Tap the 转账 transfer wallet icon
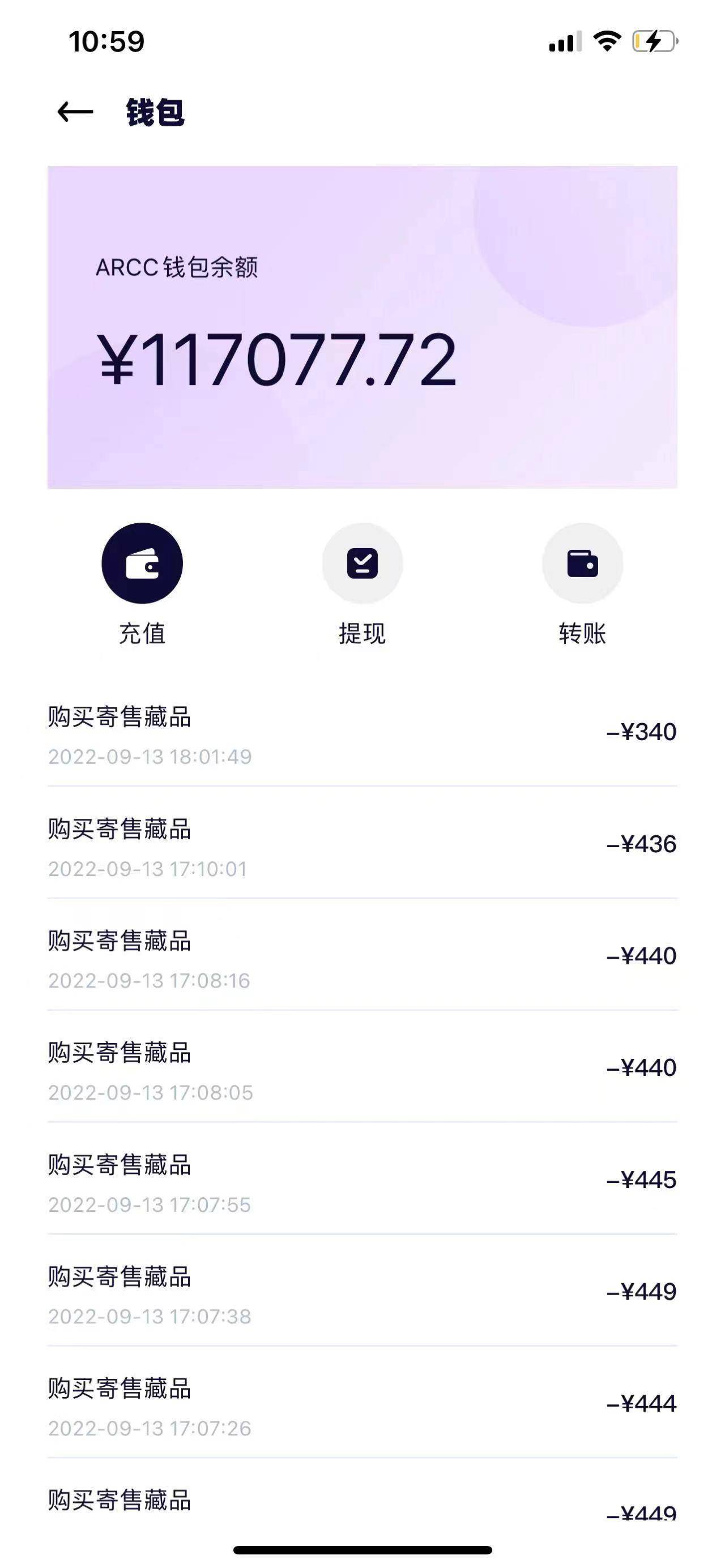Viewport: 725px width, 1568px height. [x=582, y=564]
